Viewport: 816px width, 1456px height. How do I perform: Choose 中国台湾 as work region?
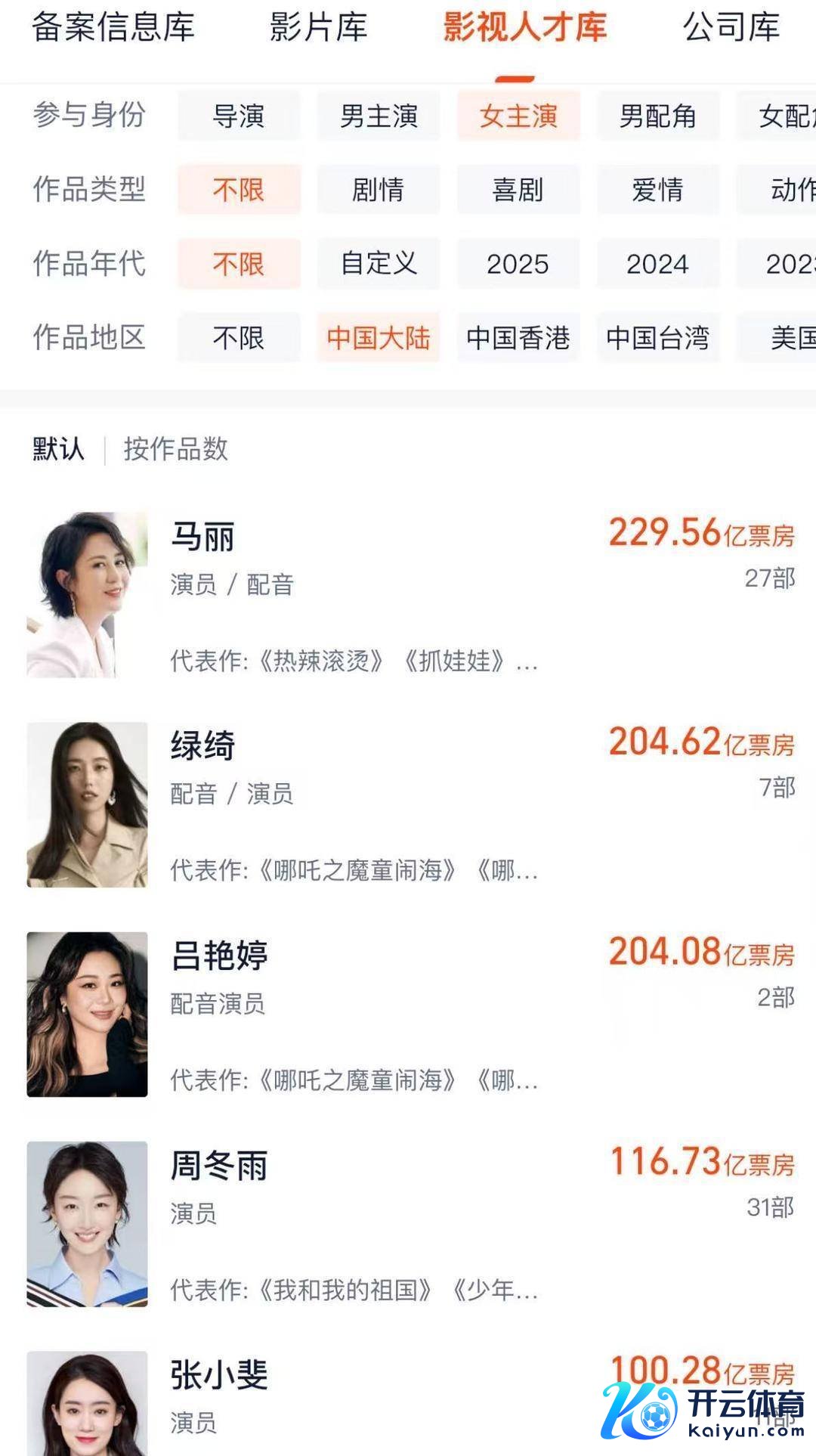(x=657, y=337)
